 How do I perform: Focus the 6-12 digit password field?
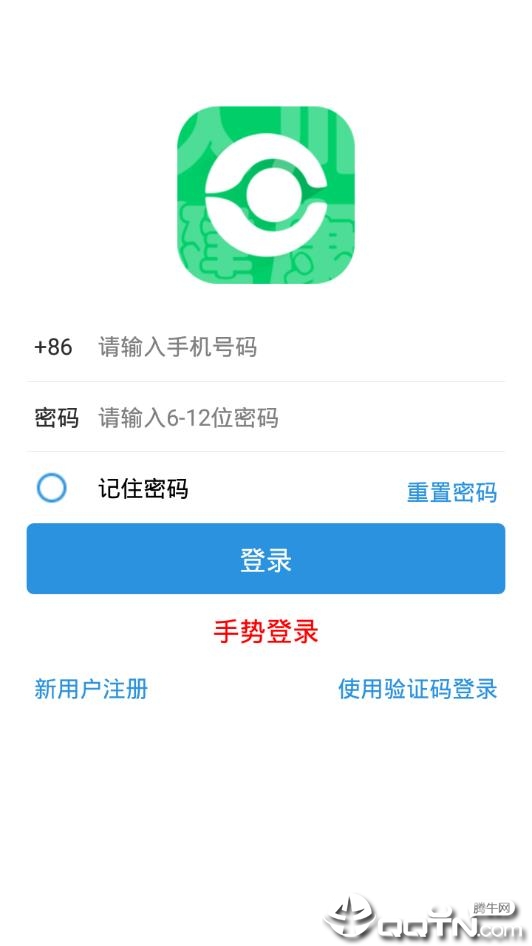[x=300, y=417]
